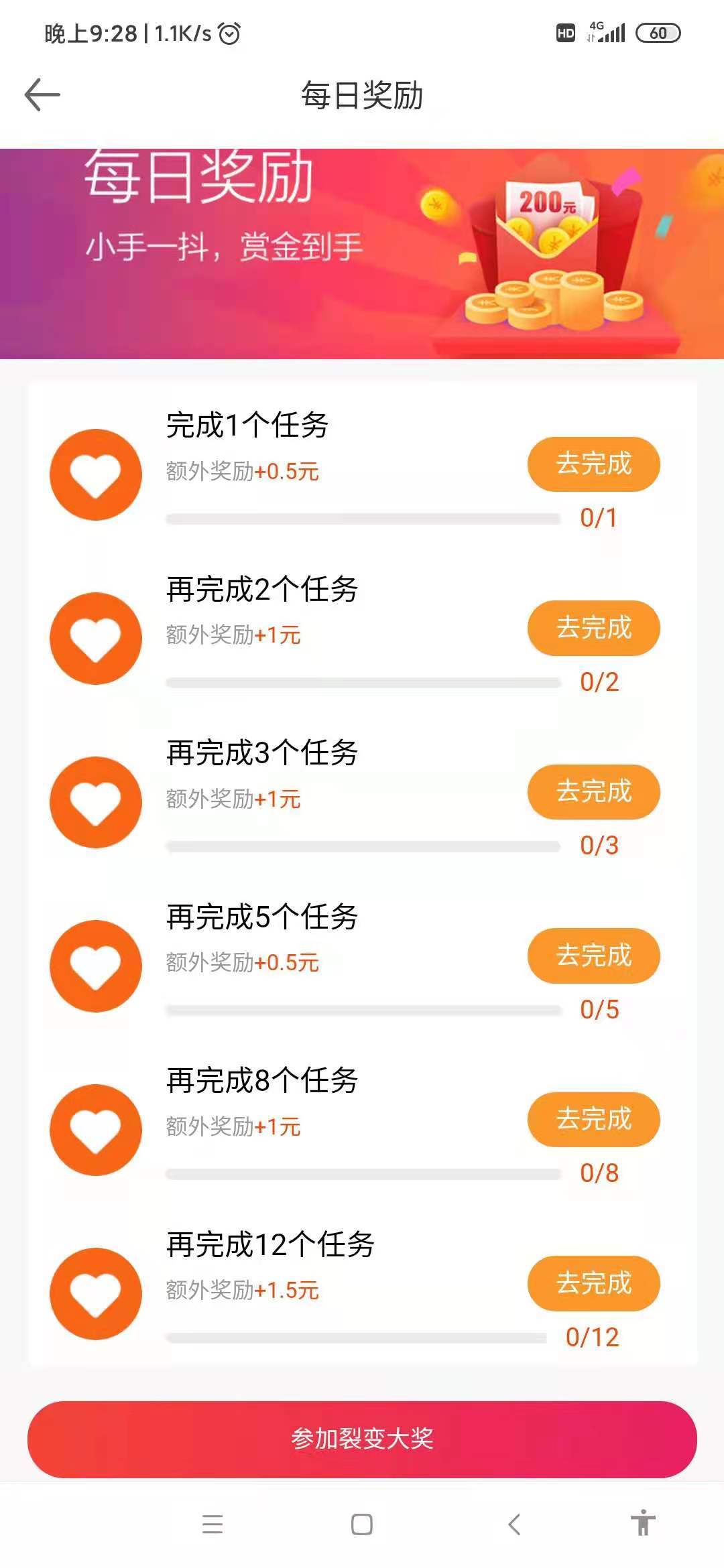Click the heart icon beside 再完成3个任务
Screen dimensions: 724x1568
[x=95, y=802]
